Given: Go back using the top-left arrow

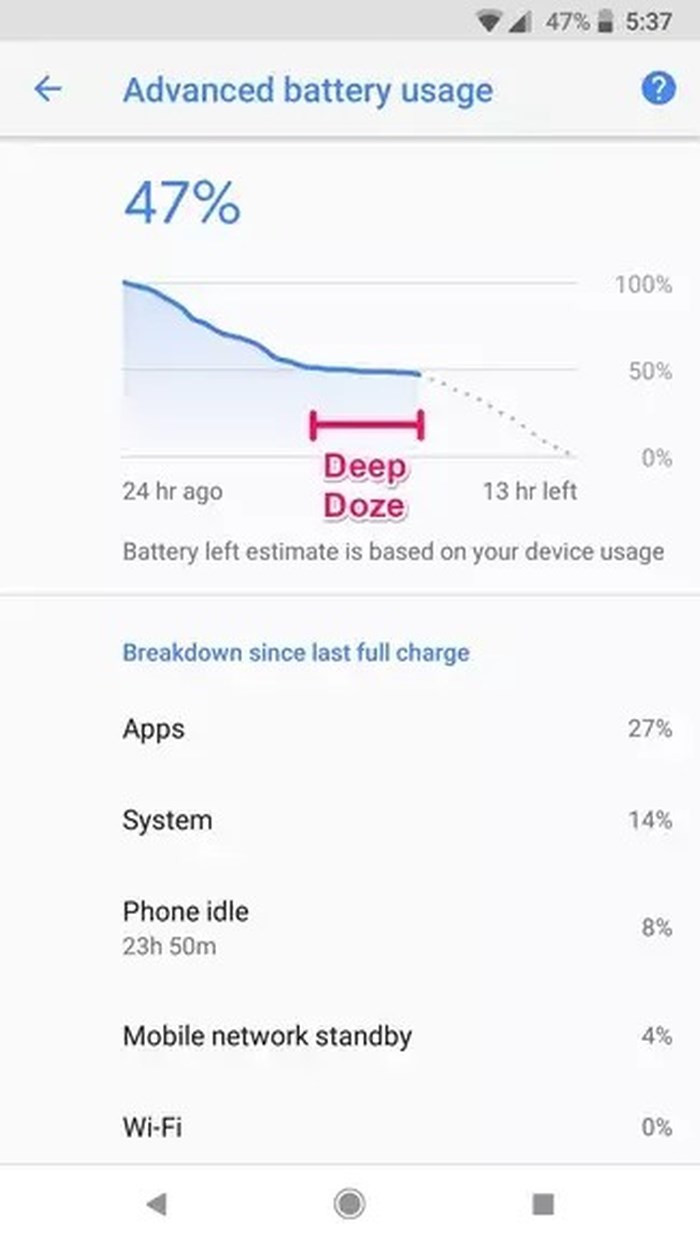Looking at the screenshot, I should point(47,90).
